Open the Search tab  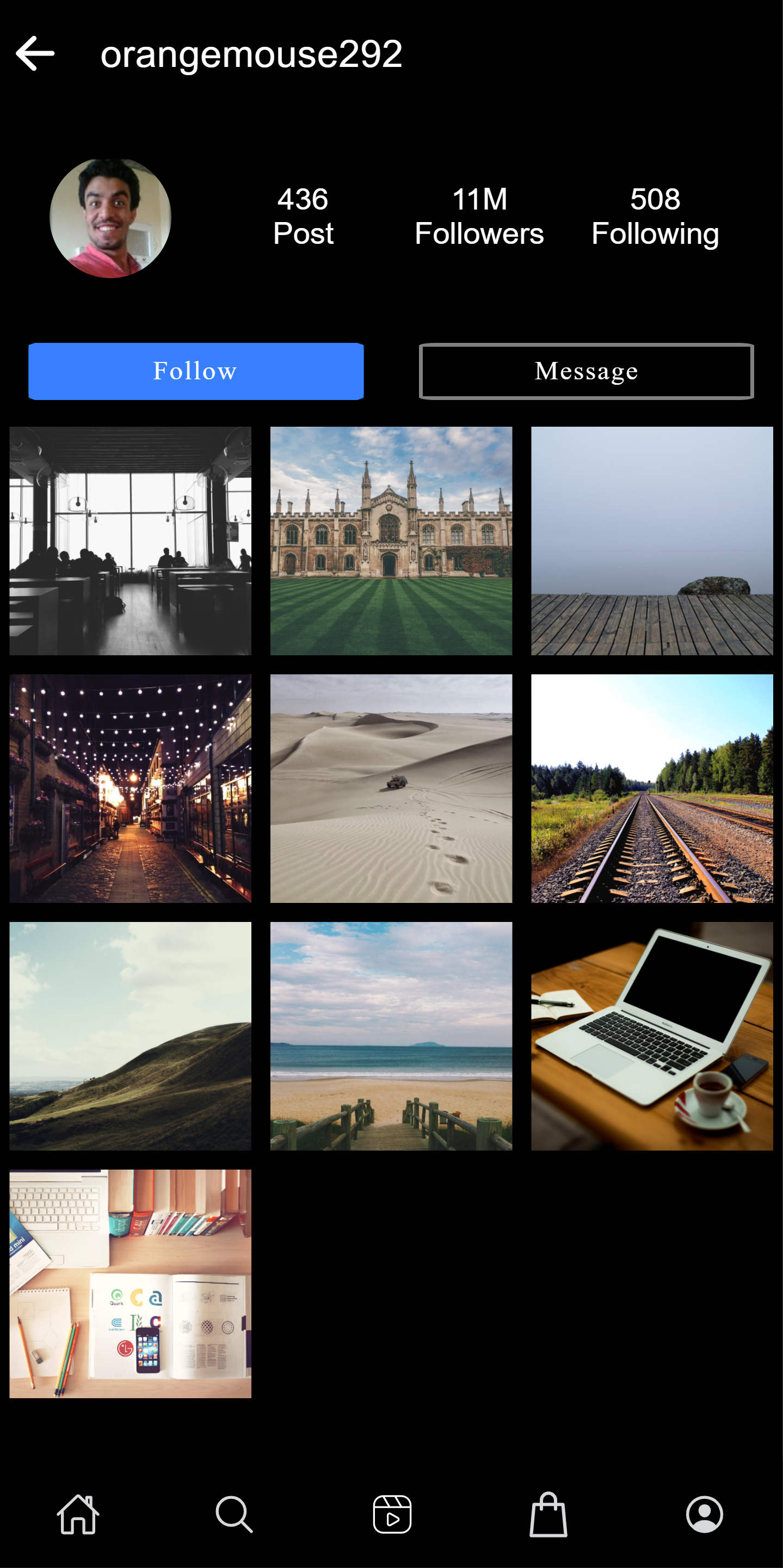pyautogui.click(x=234, y=1514)
